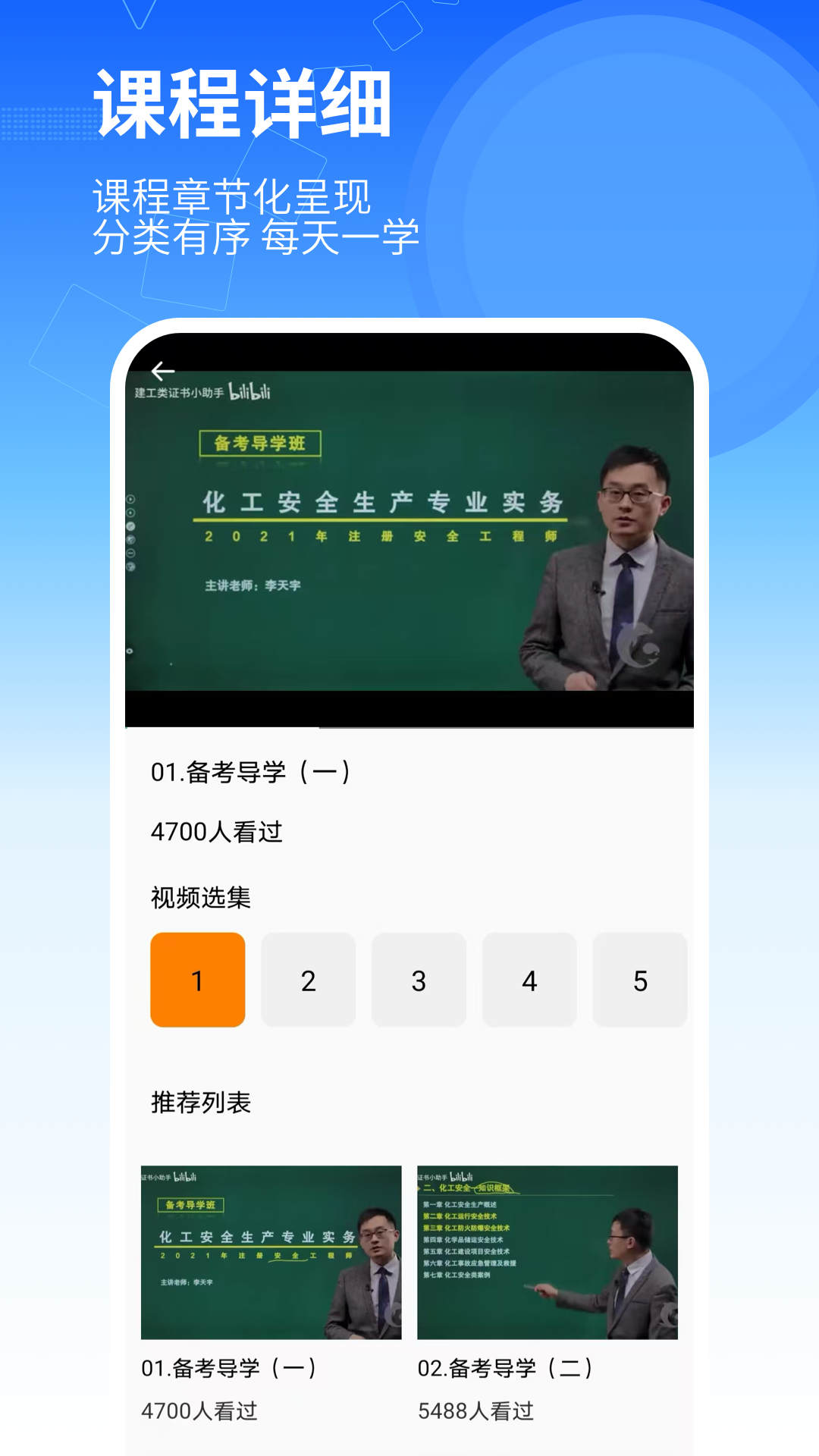Tap the record dot icon below the play icon
This screenshot has width=819, height=1456.
[130, 512]
